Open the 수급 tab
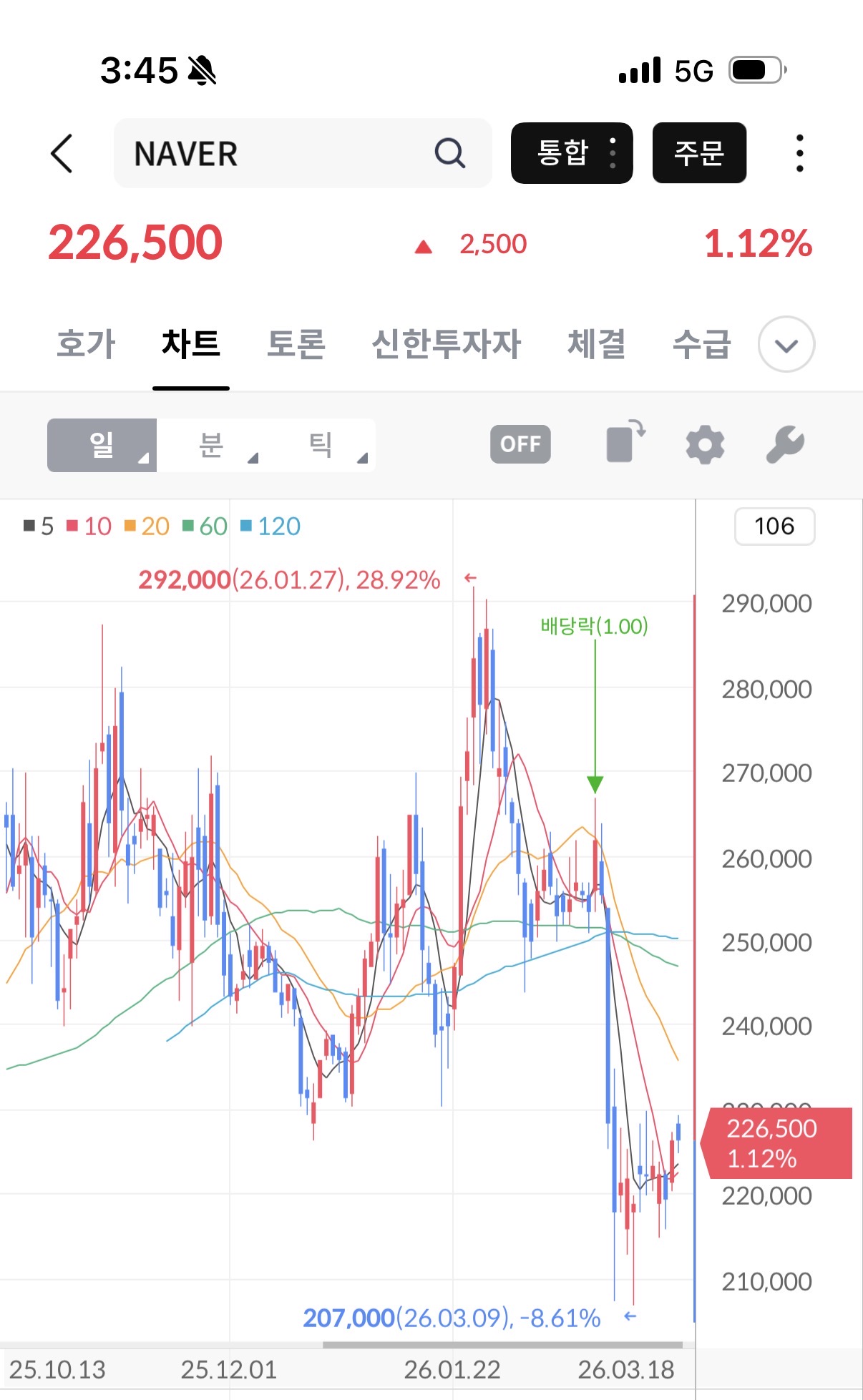Viewport: 863px width, 1400px height. (701, 344)
